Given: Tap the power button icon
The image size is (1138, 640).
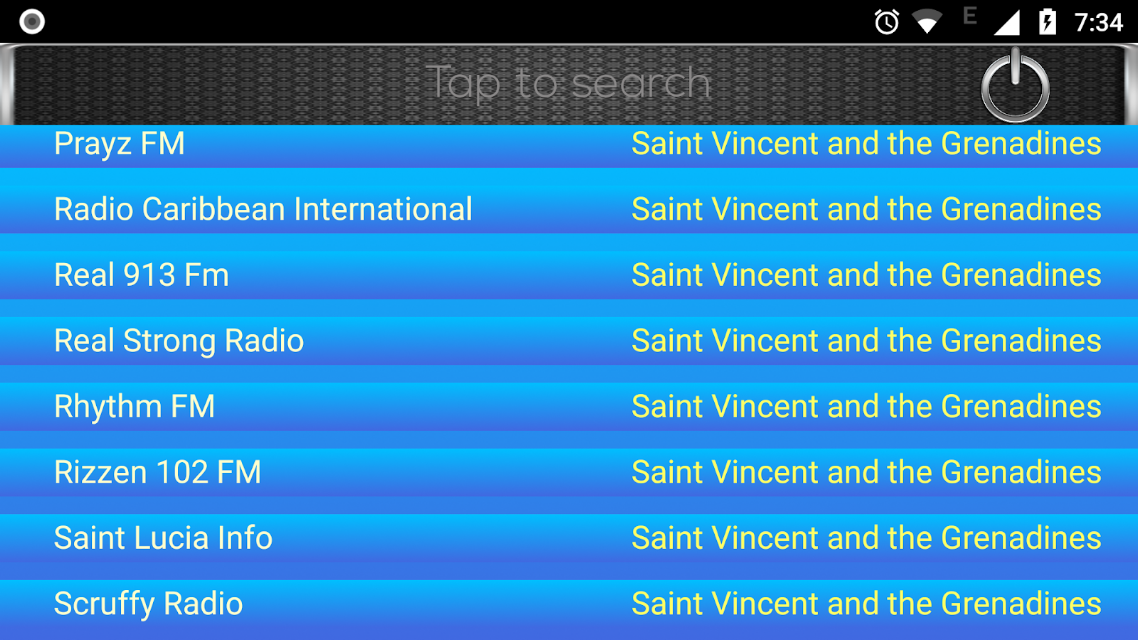Looking at the screenshot, I should tap(1015, 86).
